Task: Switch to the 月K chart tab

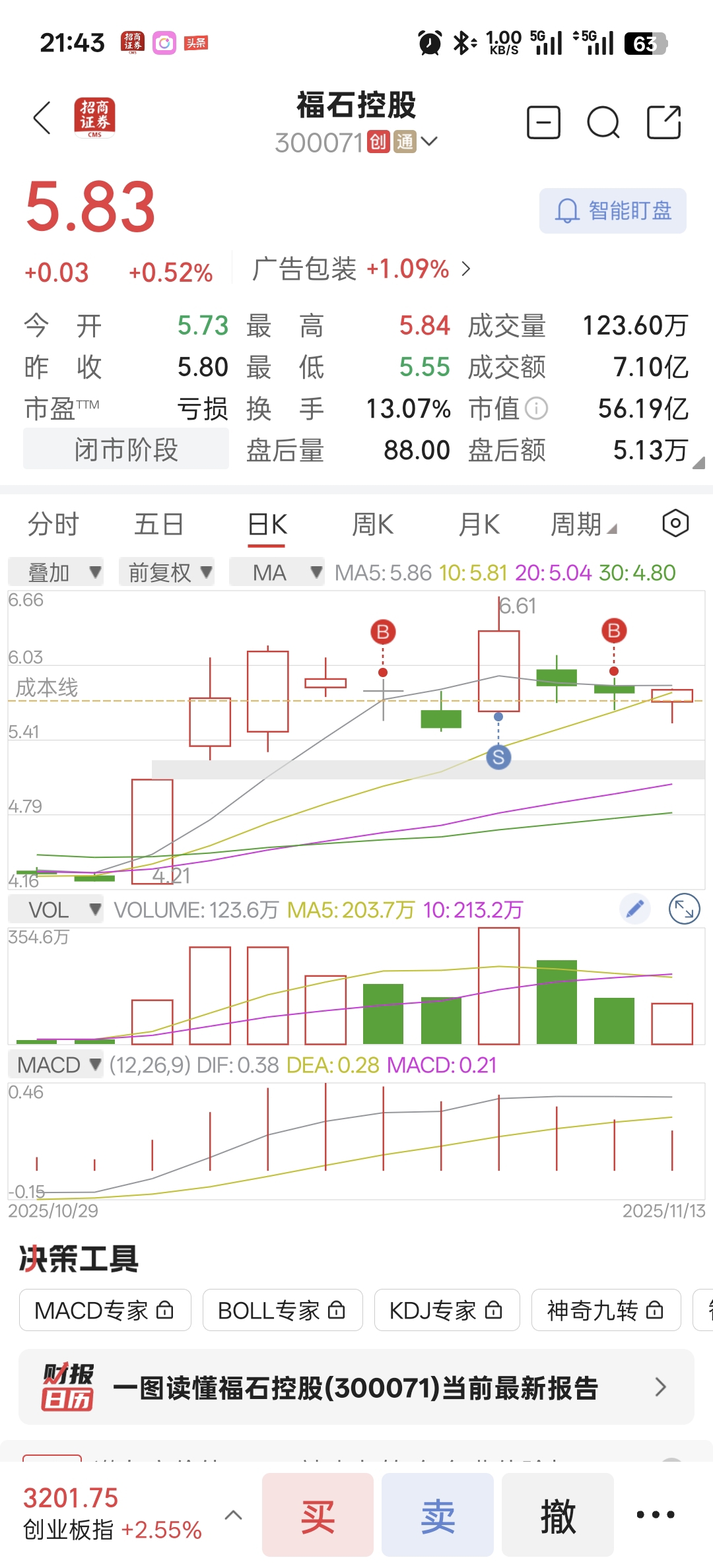Action: (x=479, y=525)
